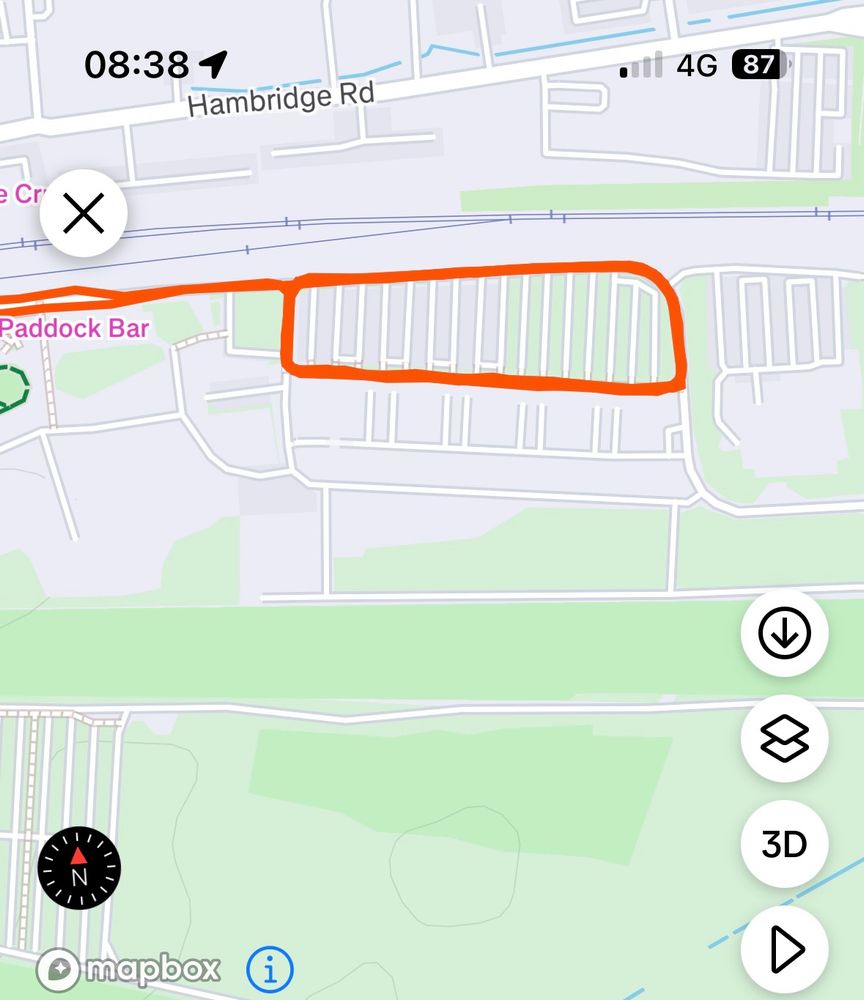This screenshot has width=864, height=1000.
Task: Download the route map
Action: coord(784,633)
